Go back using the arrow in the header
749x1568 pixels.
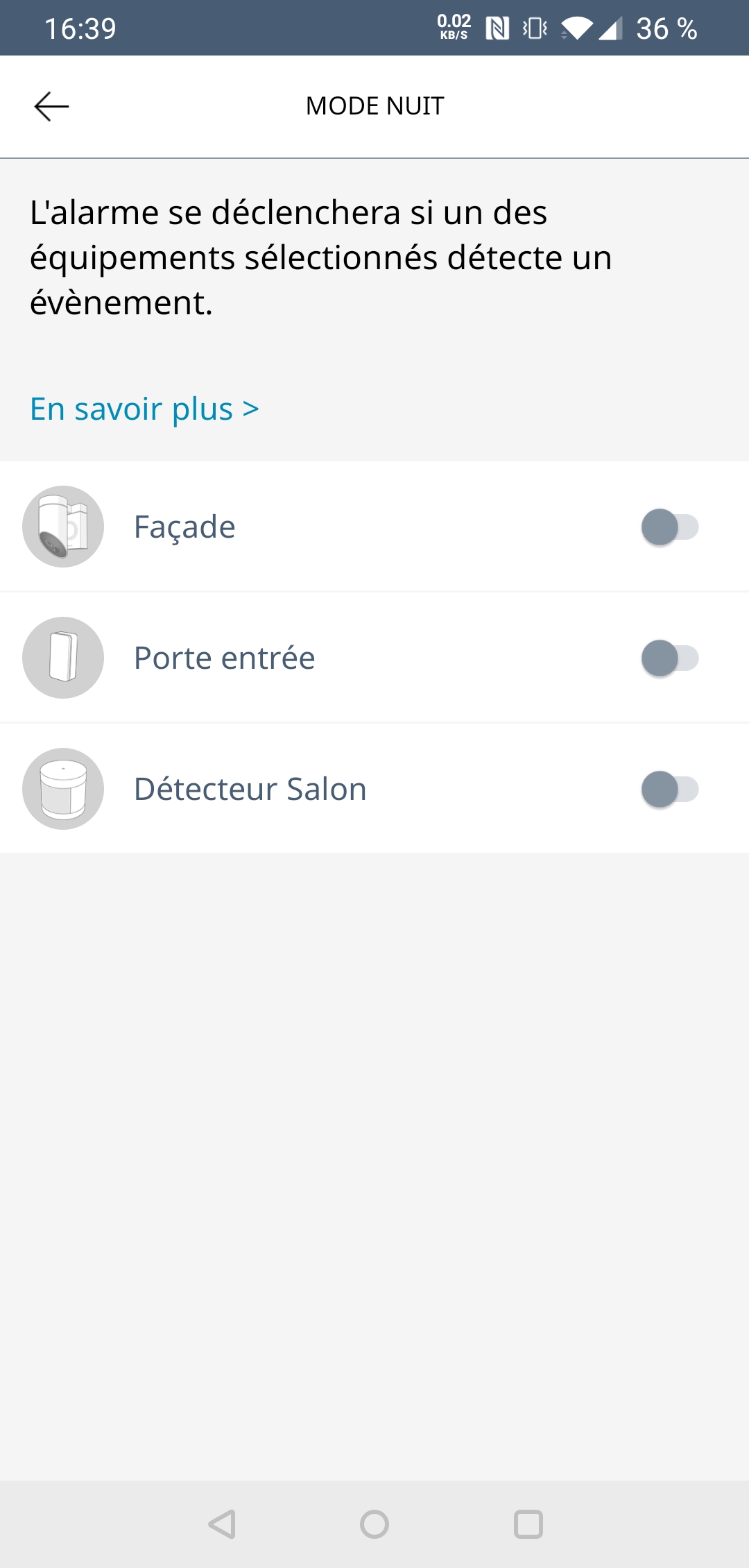click(51, 106)
